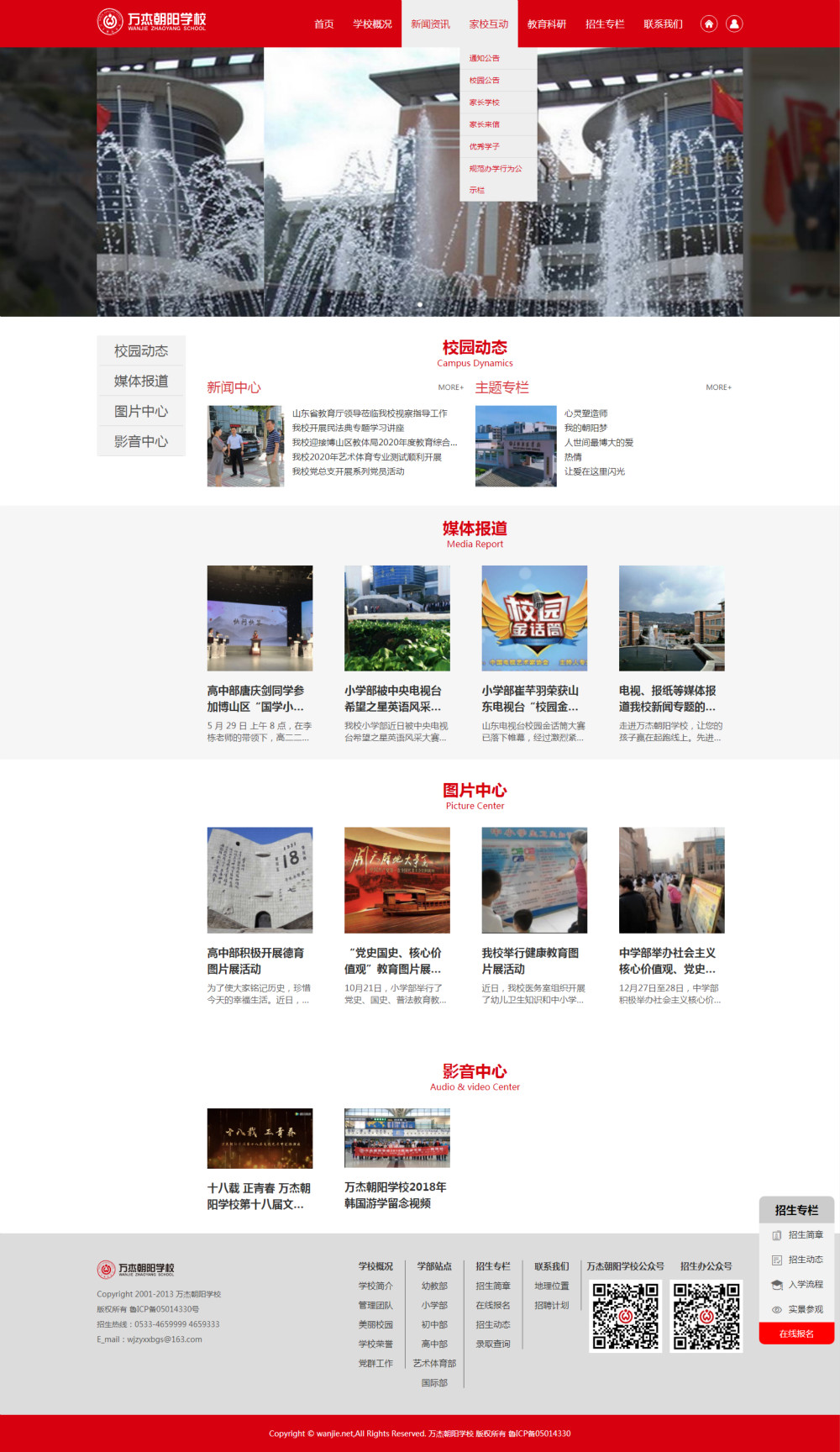Switch to 媒体报道 in the side menu
The image size is (840, 1452).
(x=141, y=381)
